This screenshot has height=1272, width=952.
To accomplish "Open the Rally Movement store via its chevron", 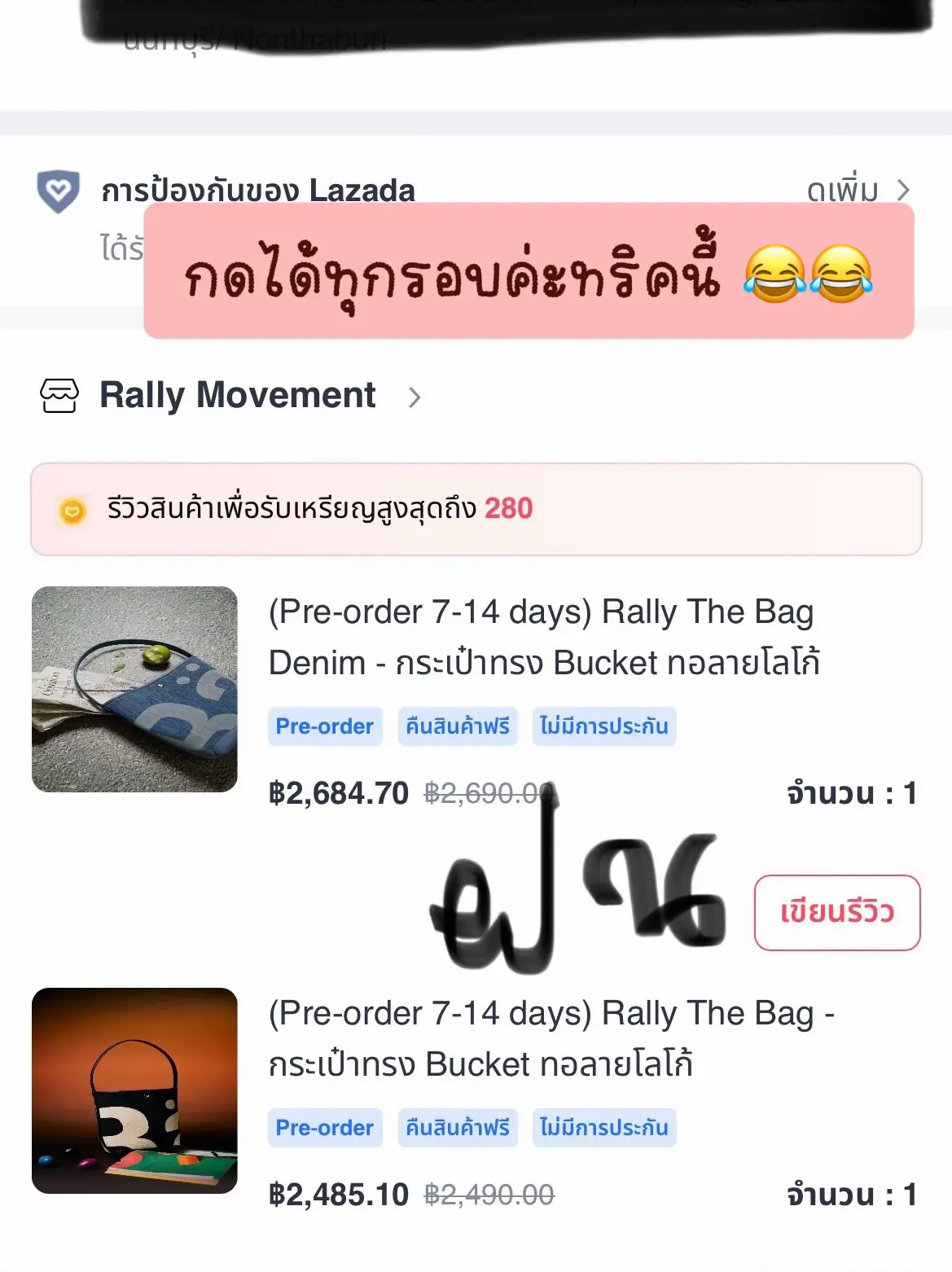I will coord(415,397).
